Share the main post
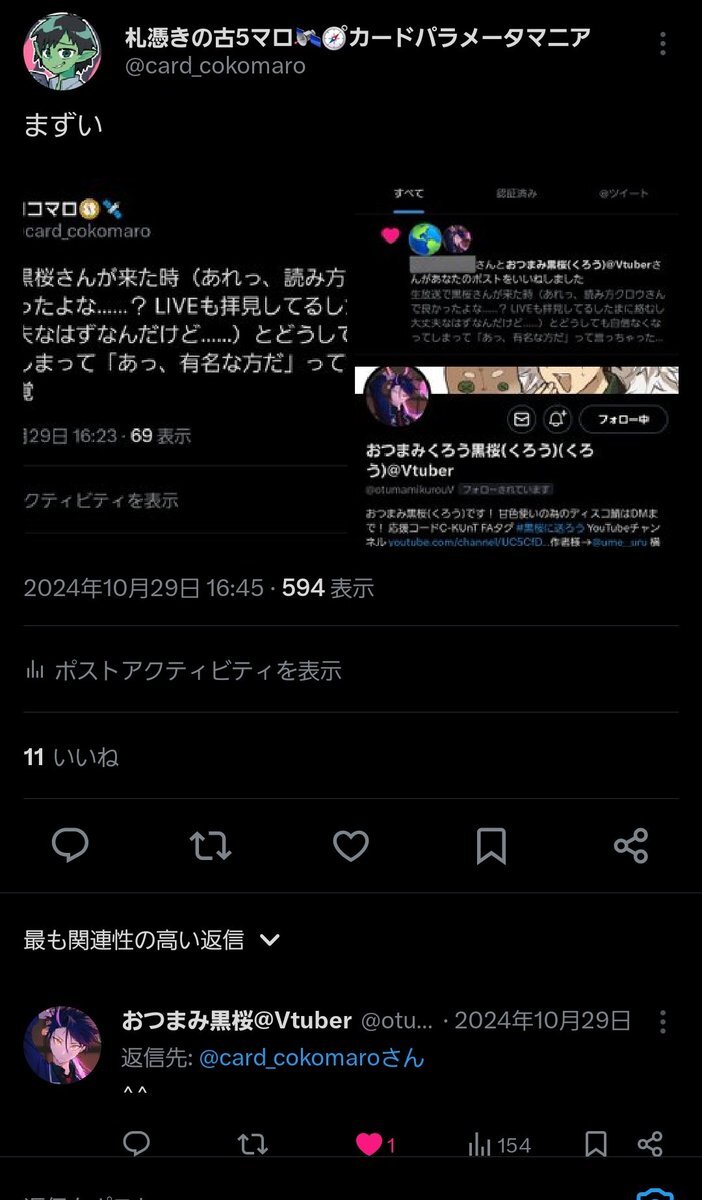Screen dimensions: 702x1200 click(631, 846)
